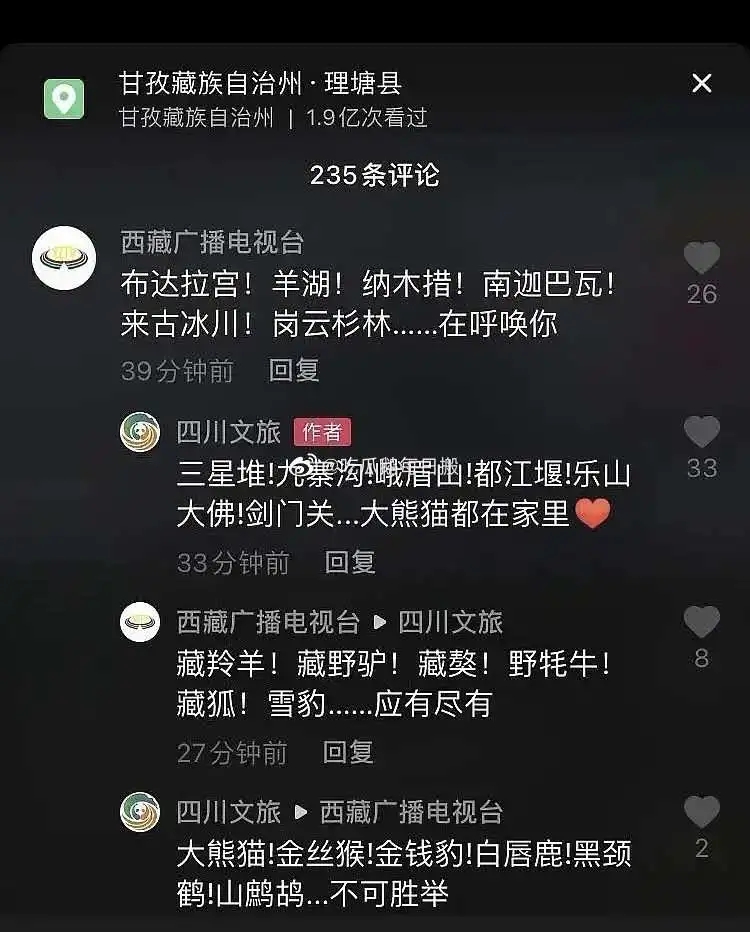Screen dimensions: 750x932
Task: Like the 大熊猫!金丝猴 reply with 2 likes
Action: 702,812
